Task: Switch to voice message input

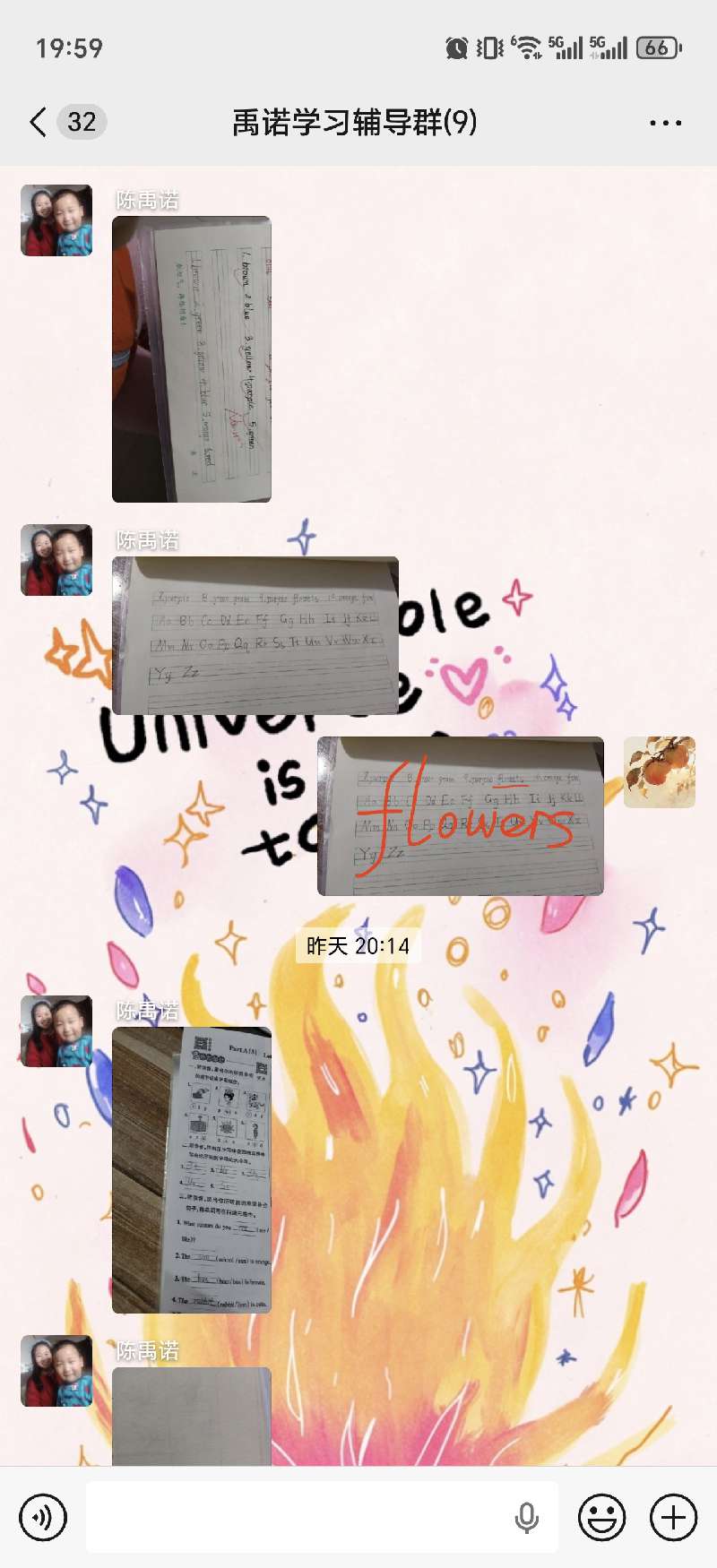Action: [43, 1517]
